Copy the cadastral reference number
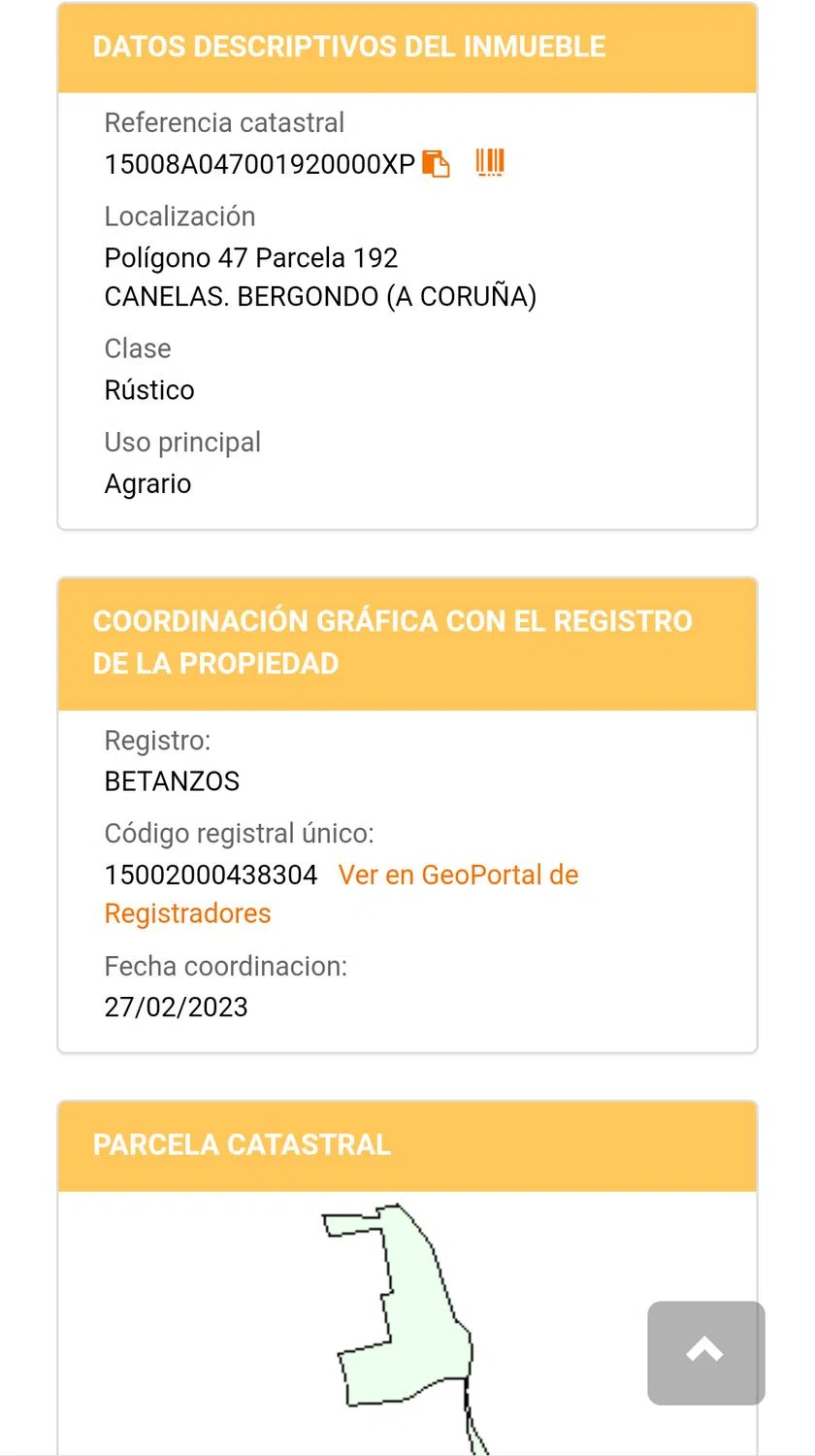Screen dimensions: 815x1456 [437, 164]
